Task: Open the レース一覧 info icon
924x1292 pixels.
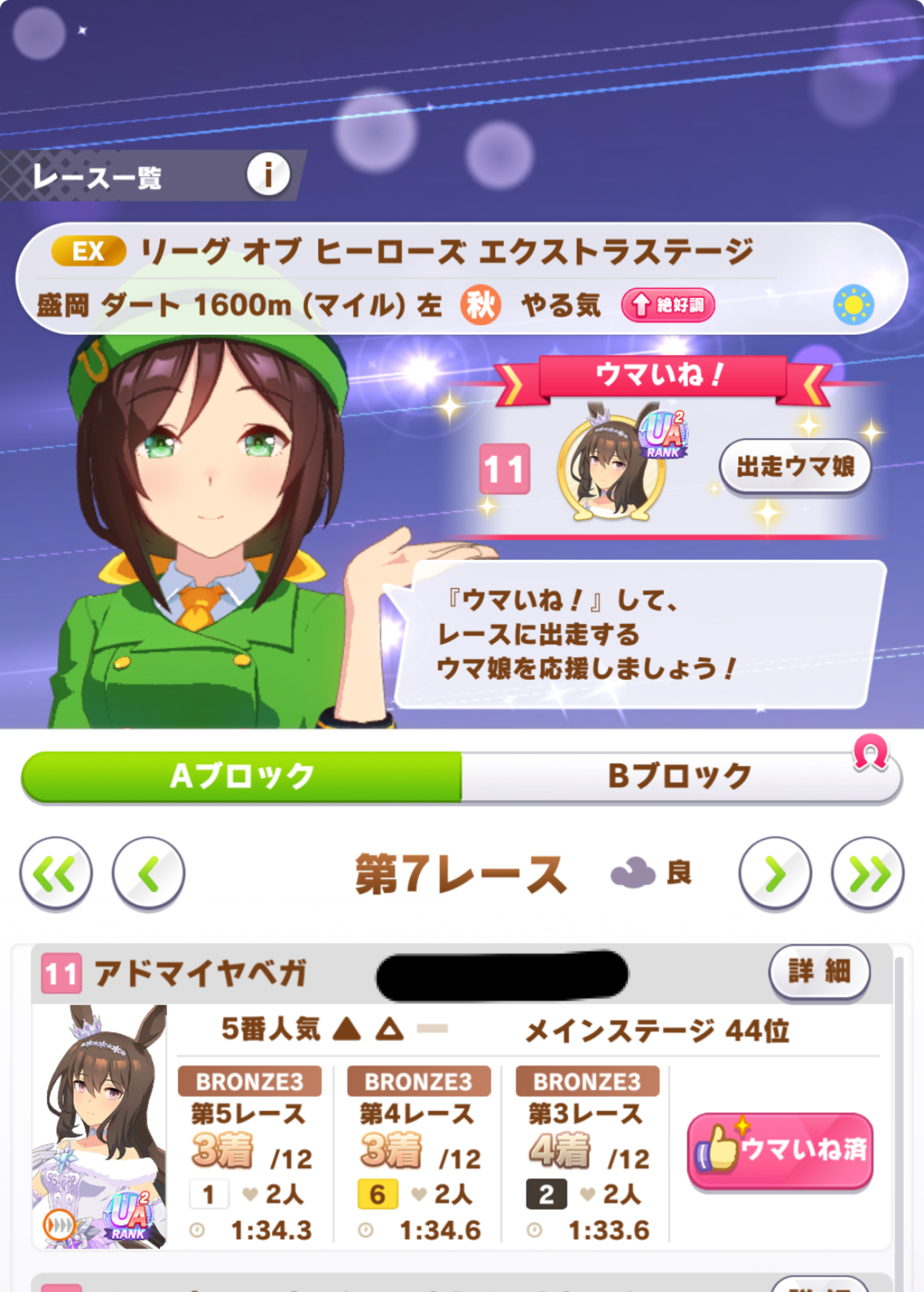Action: [268, 174]
